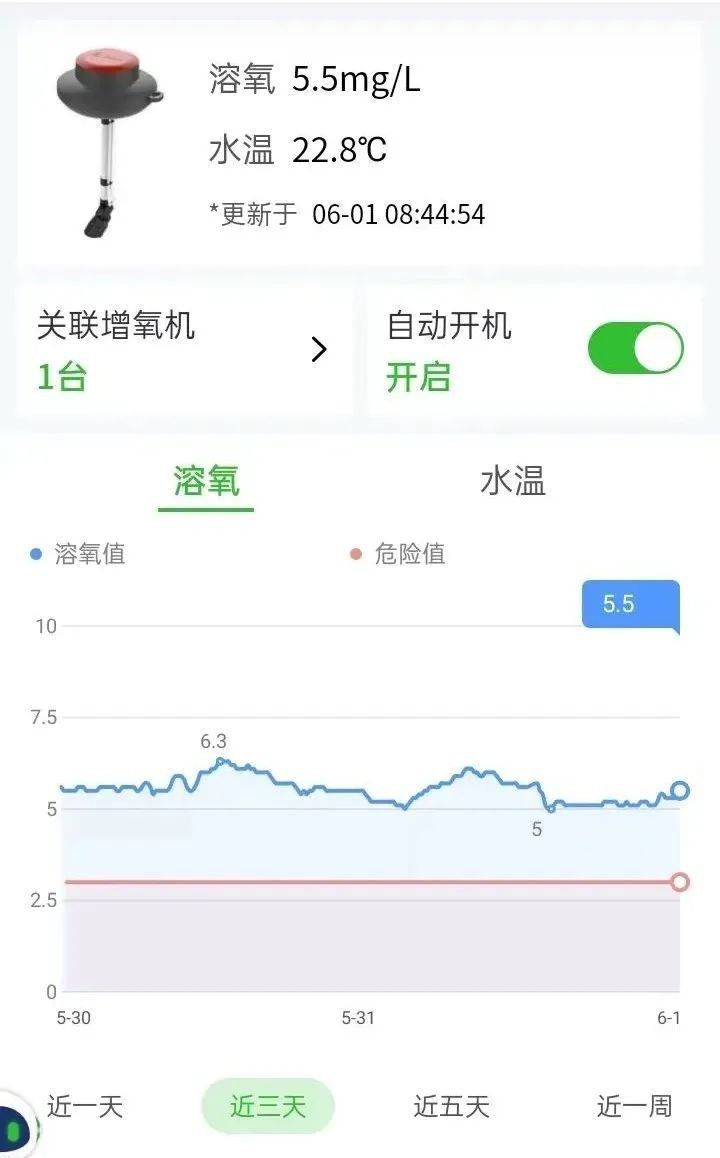Click the blue 溶氧值 legend dot
Viewport: 720px width, 1158px height.
pyautogui.click(x=36, y=552)
